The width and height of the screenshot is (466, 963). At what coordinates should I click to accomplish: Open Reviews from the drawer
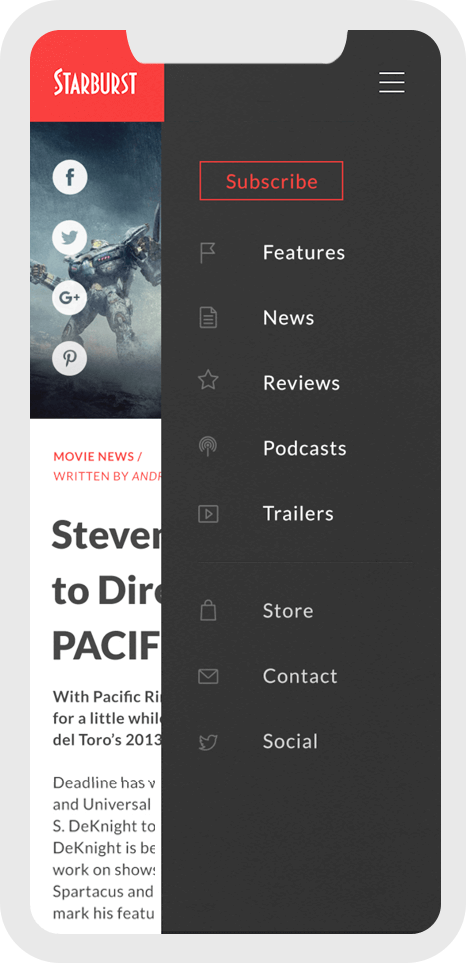[303, 383]
